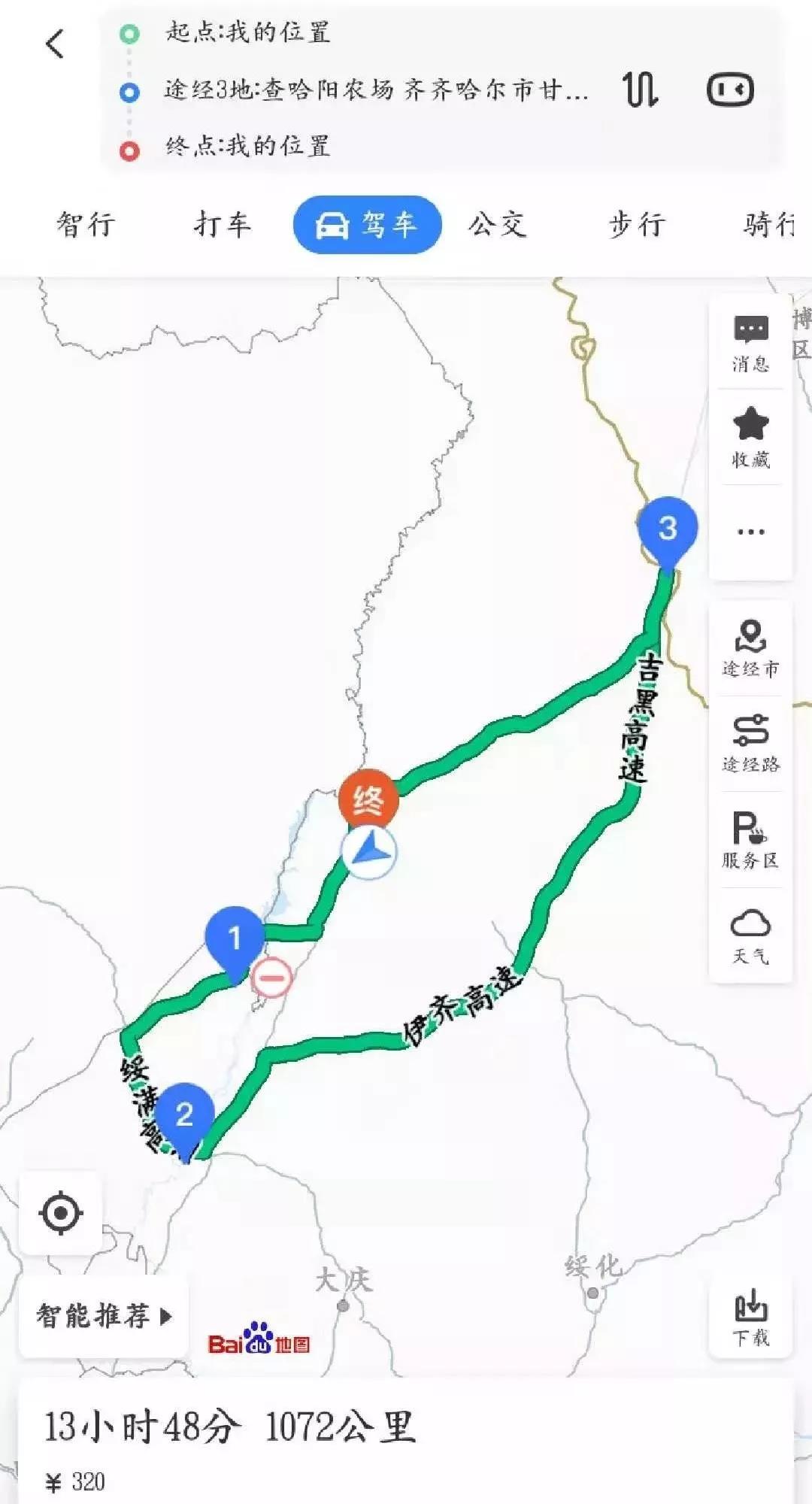Switch to the 步行 walking tab
Screen dimensions: 812x1504
(x=637, y=224)
